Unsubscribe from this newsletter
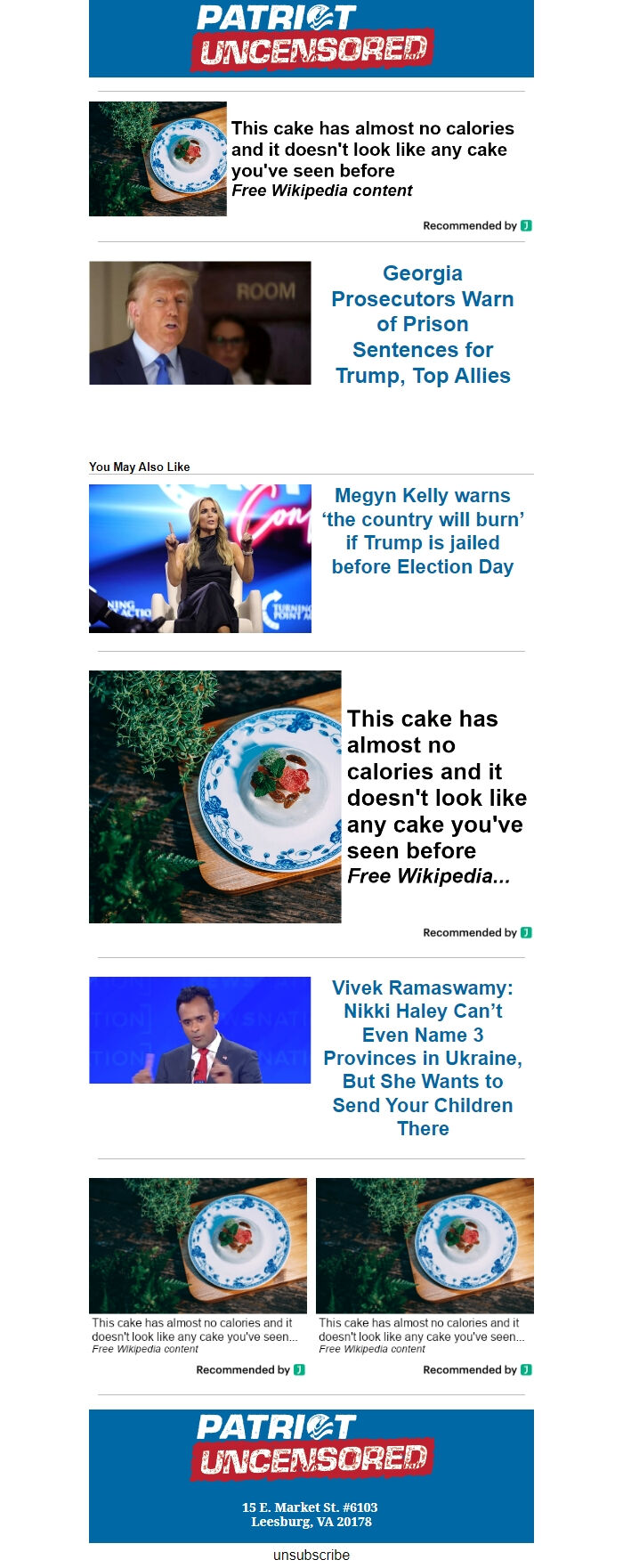Image resolution: width=623 pixels, height=1568 pixels. (x=311, y=1555)
